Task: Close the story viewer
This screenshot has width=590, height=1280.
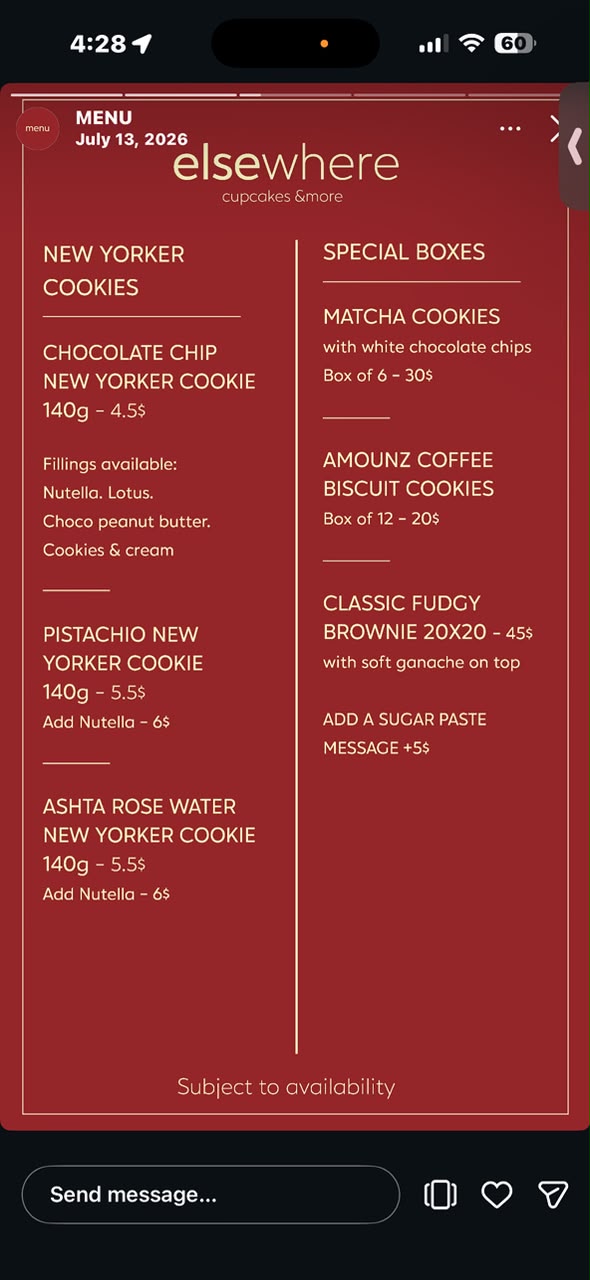Action: click(555, 128)
